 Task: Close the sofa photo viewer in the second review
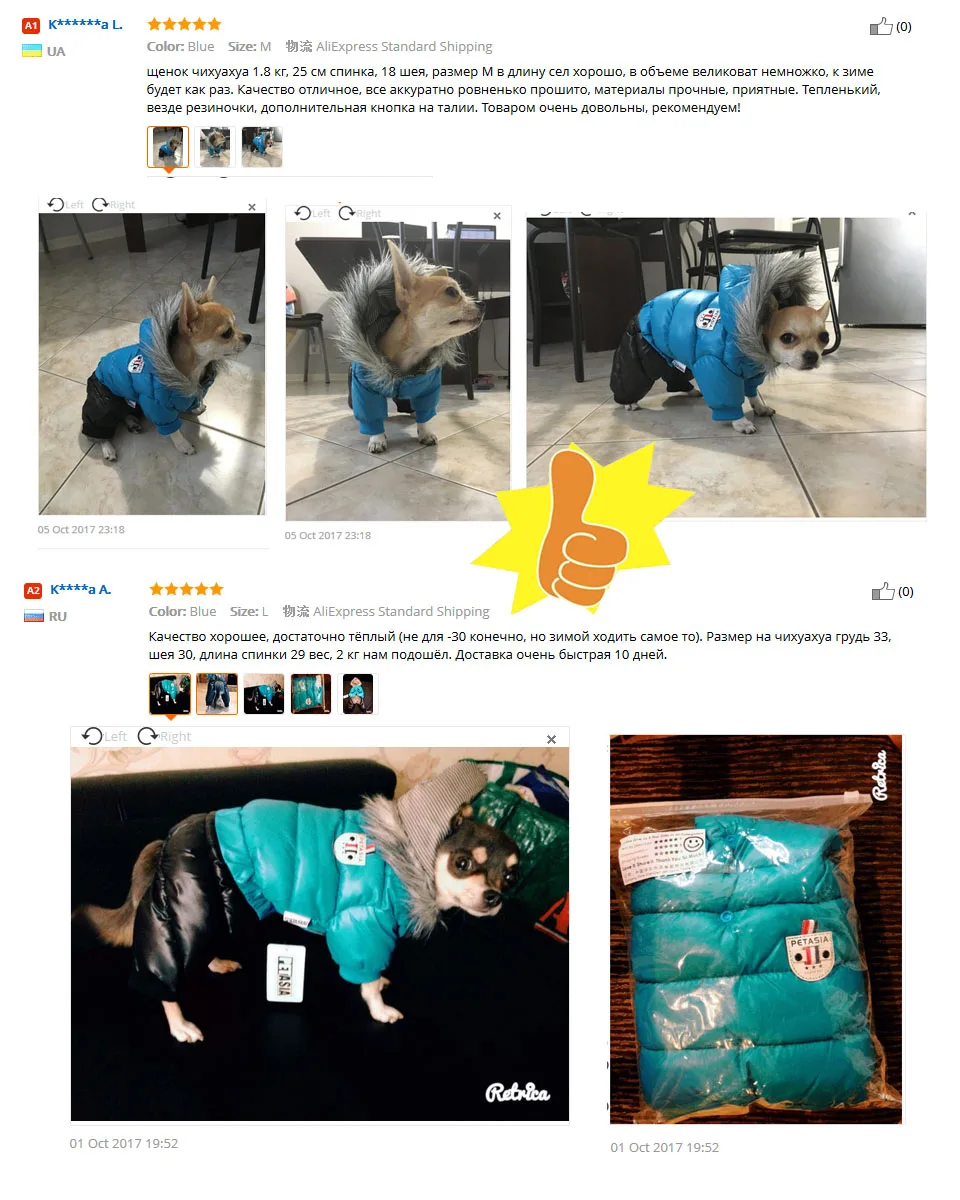click(551, 739)
